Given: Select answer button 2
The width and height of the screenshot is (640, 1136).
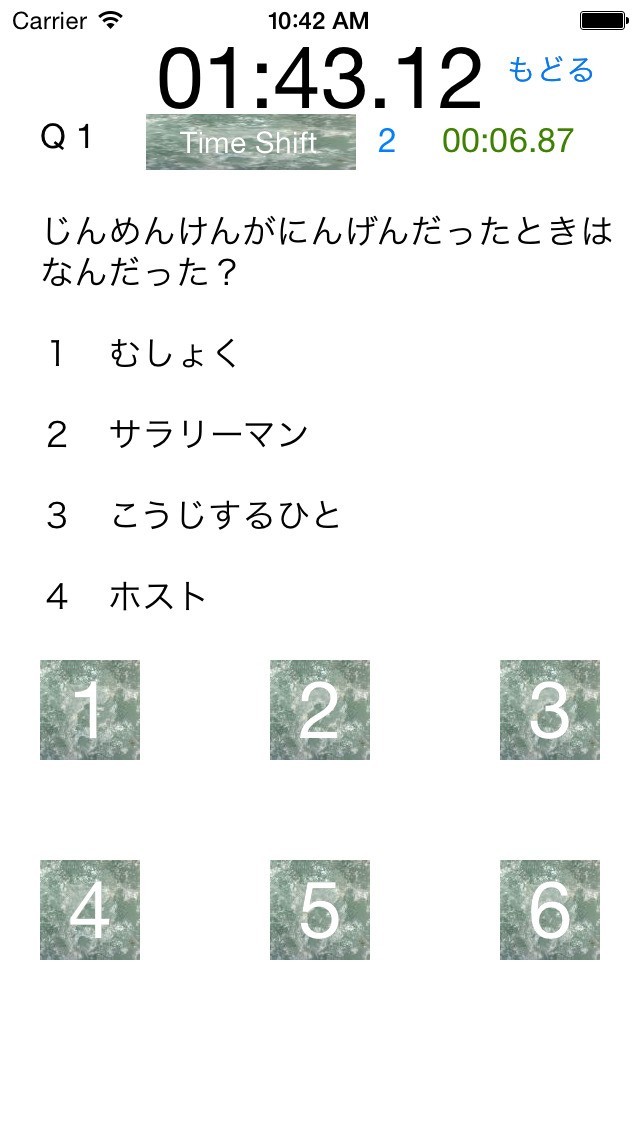Looking at the screenshot, I should point(320,710).
